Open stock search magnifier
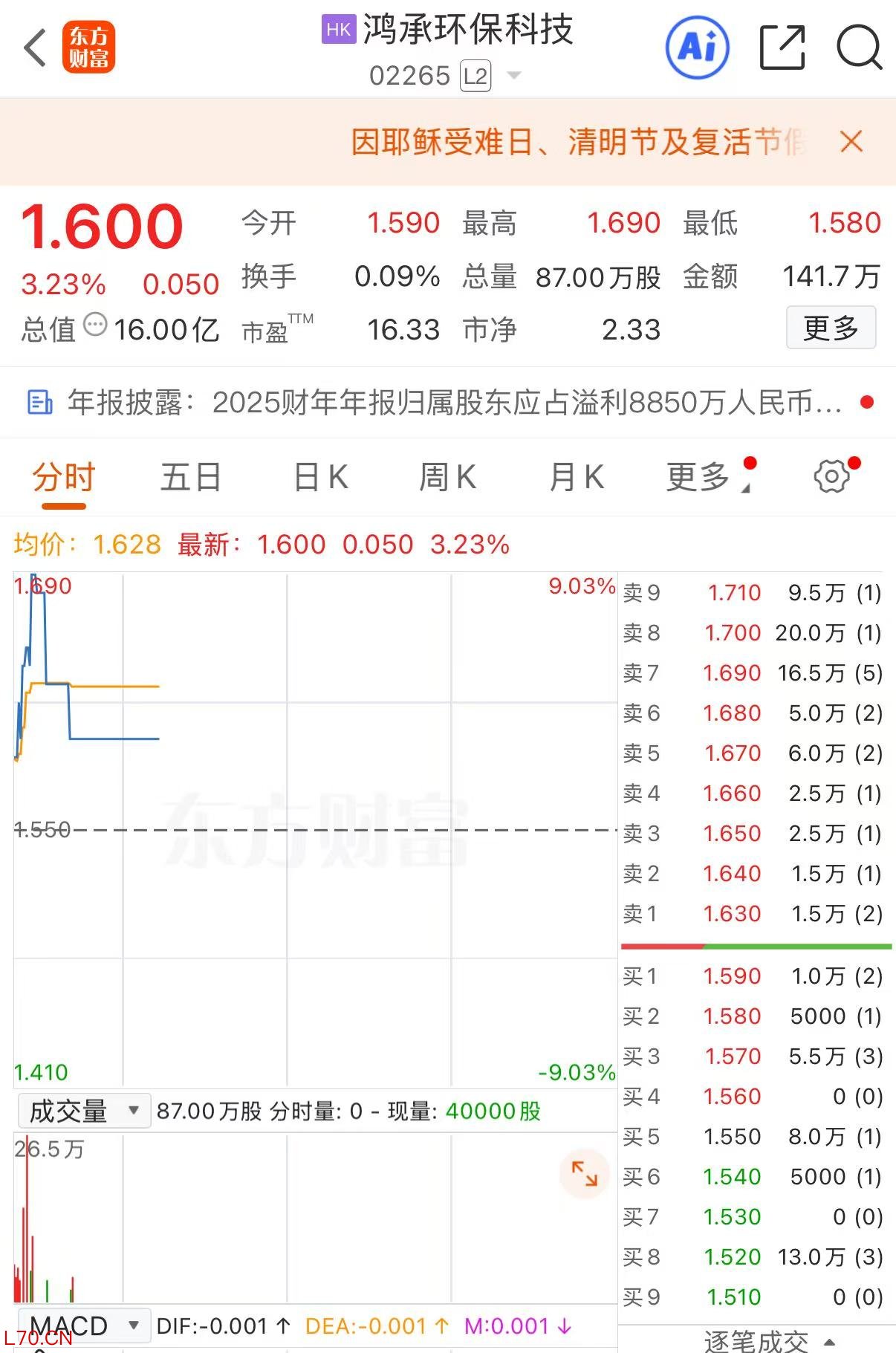The height and width of the screenshot is (1353, 896). coord(859,48)
